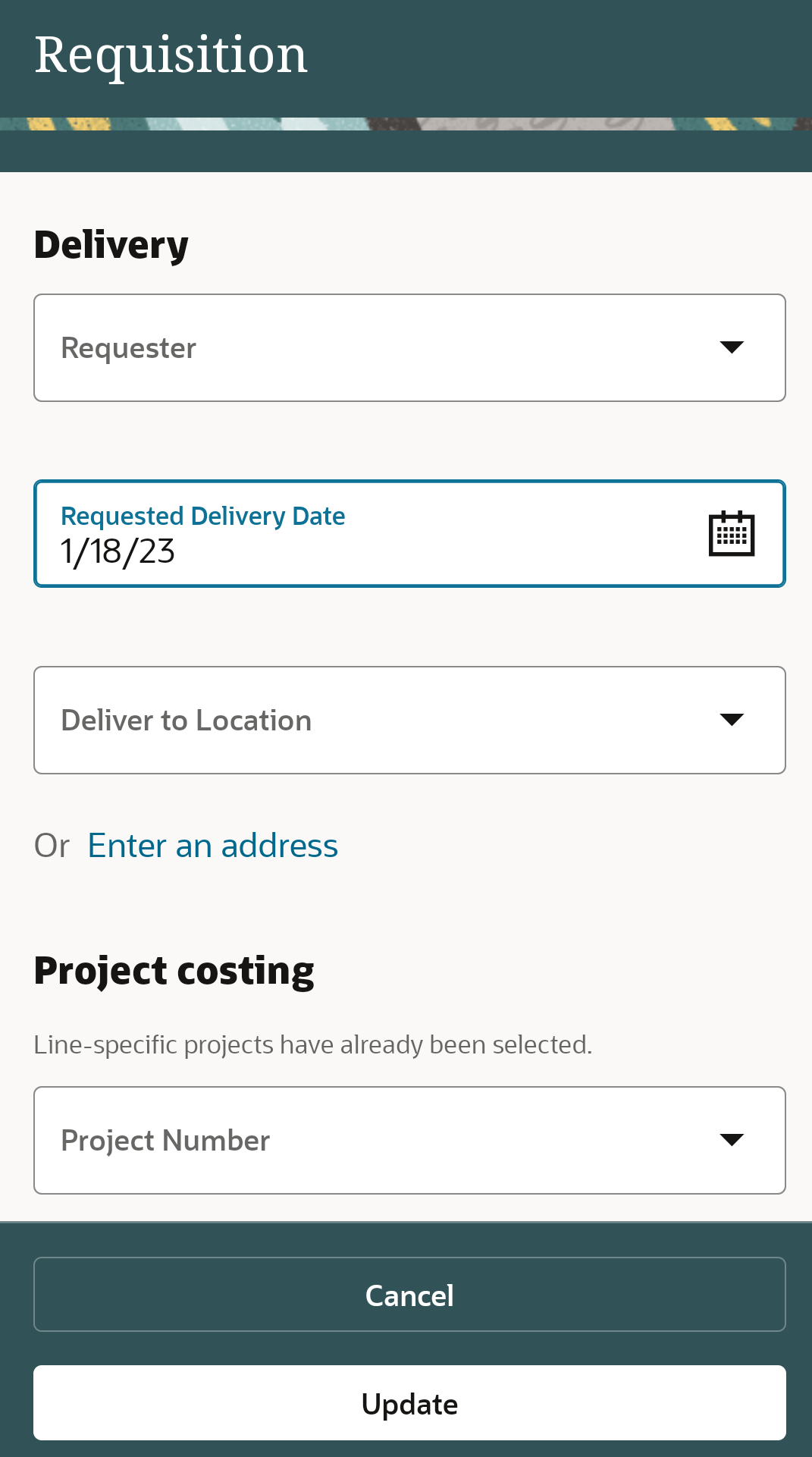Tap the Update button
Screen dimensions: 812x1457
coord(409,1403)
